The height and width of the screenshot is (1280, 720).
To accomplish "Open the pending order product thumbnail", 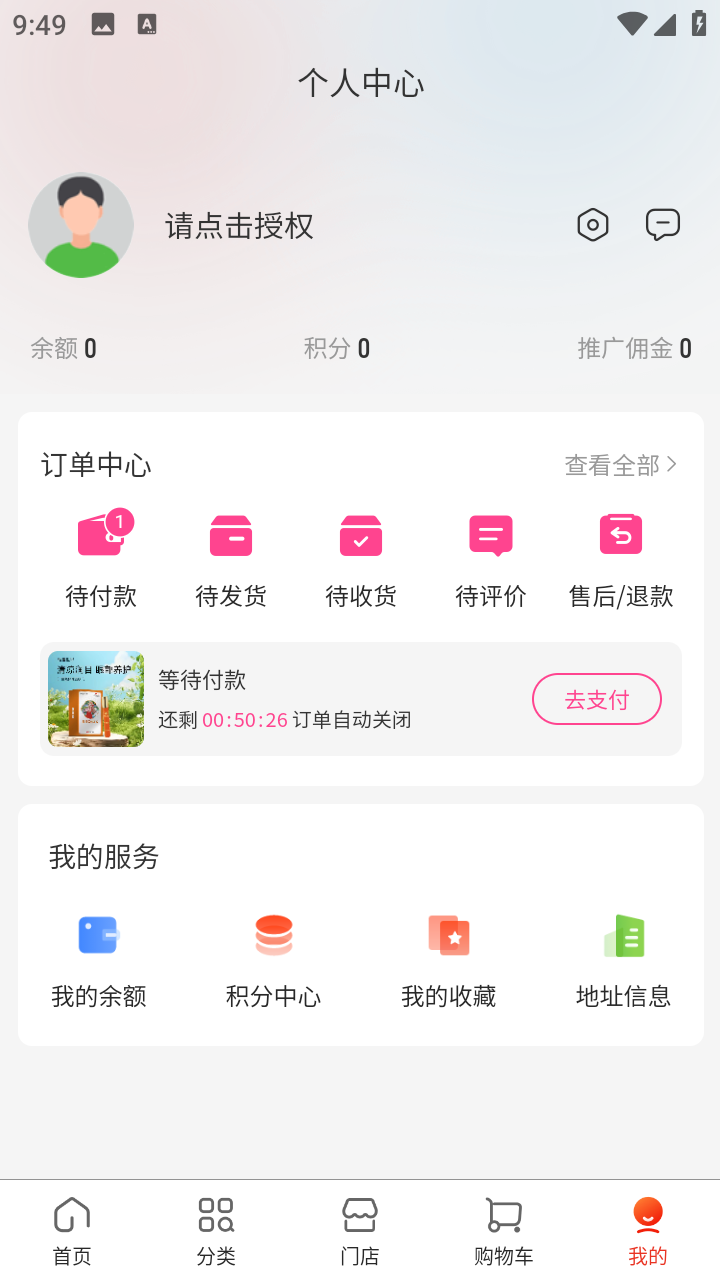I will [x=96, y=699].
